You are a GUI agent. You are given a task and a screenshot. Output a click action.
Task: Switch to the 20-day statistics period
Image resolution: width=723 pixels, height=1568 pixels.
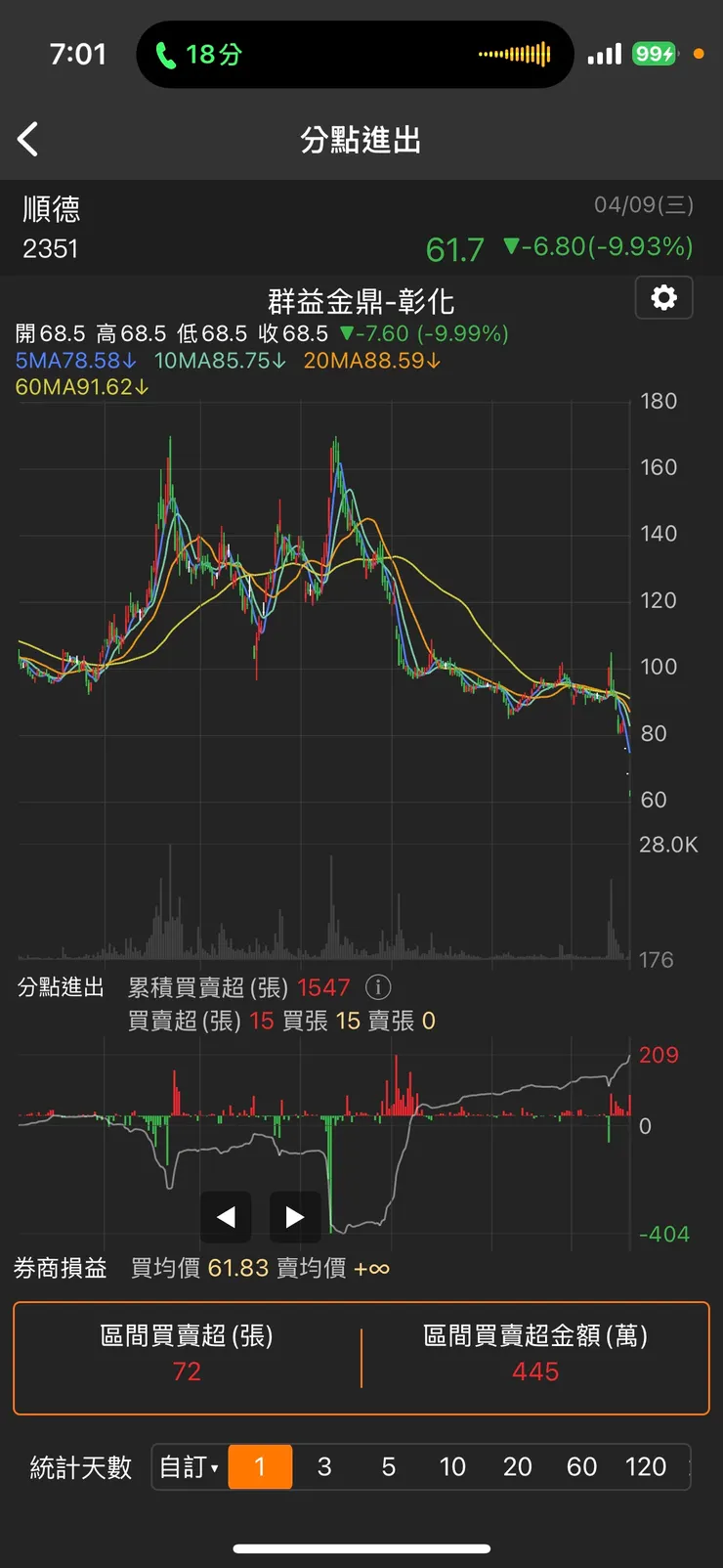point(518,1466)
